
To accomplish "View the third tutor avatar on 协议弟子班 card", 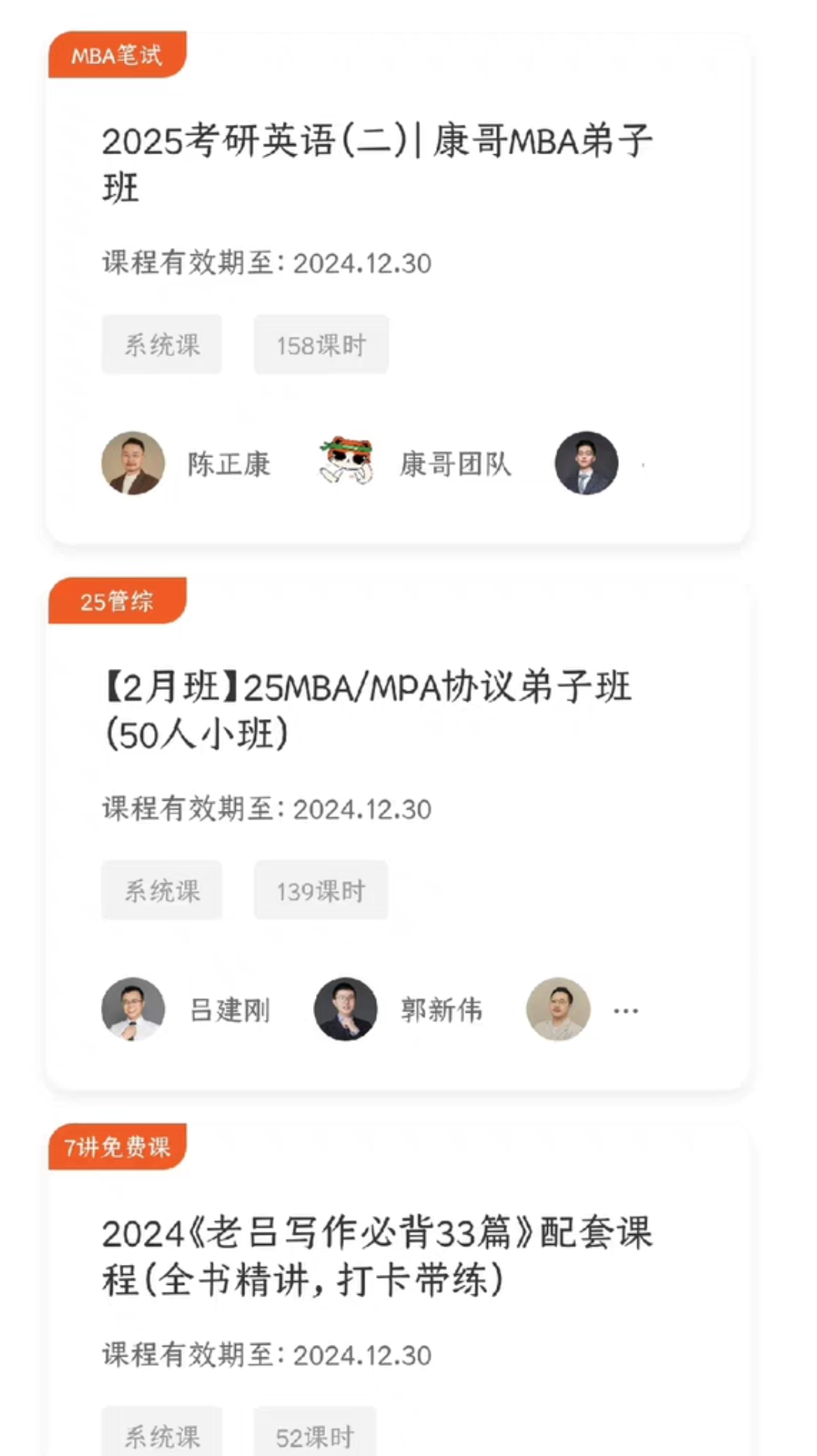I will click(560, 1010).
